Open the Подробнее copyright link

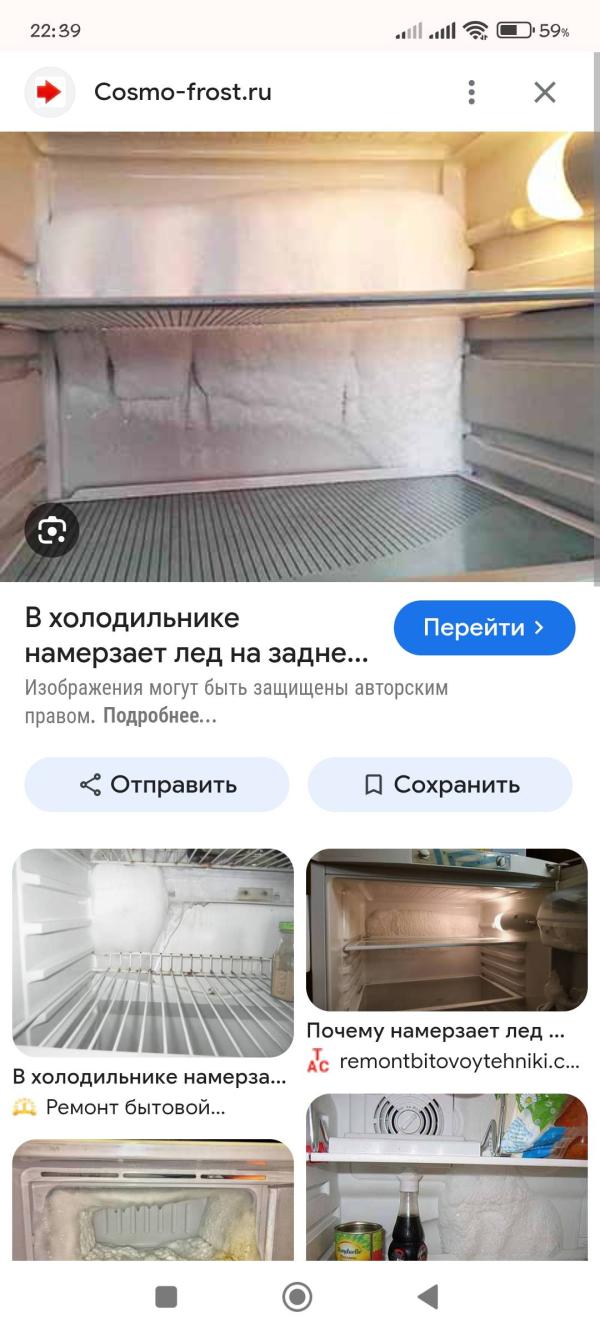click(x=159, y=716)
